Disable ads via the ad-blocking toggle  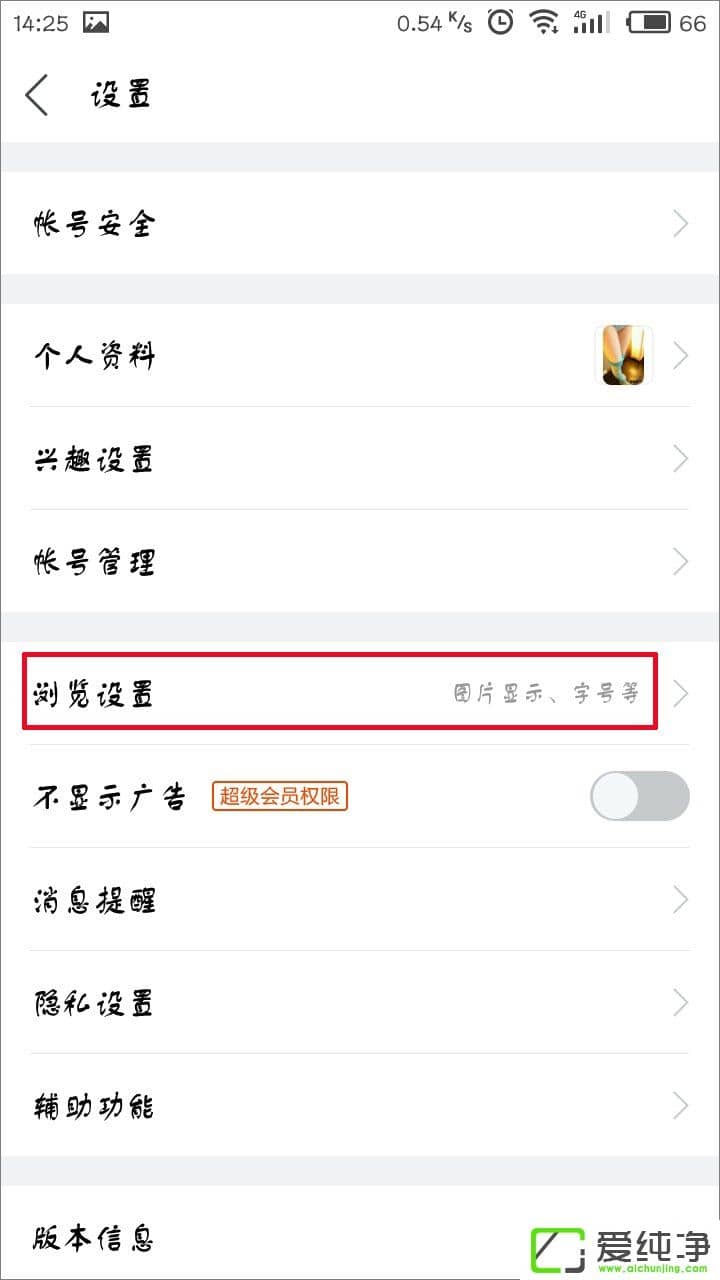click(x=638, y=796)
